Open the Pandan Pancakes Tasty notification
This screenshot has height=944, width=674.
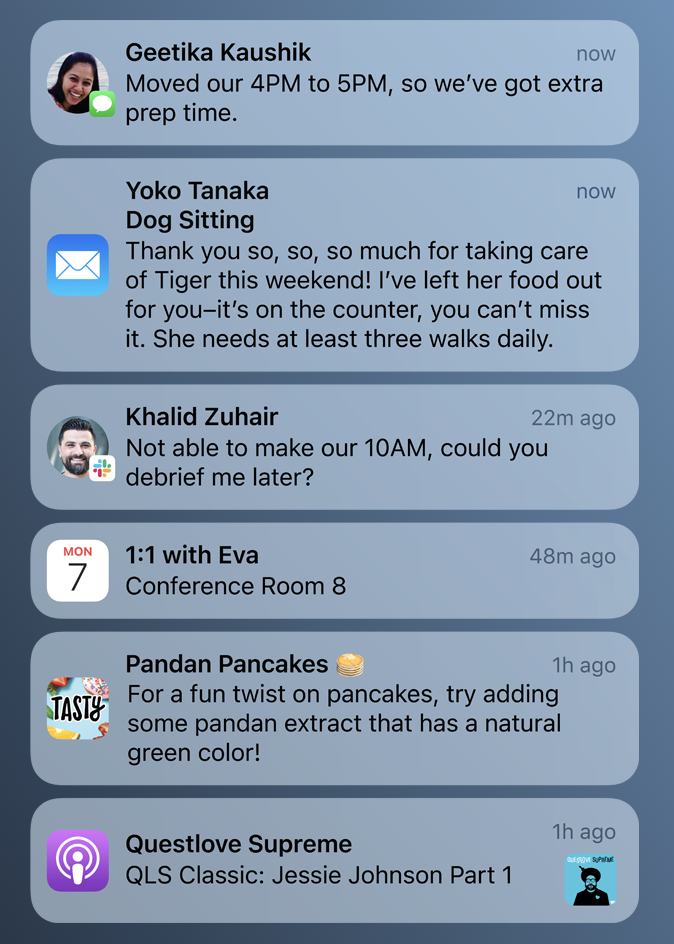(335, 708)
